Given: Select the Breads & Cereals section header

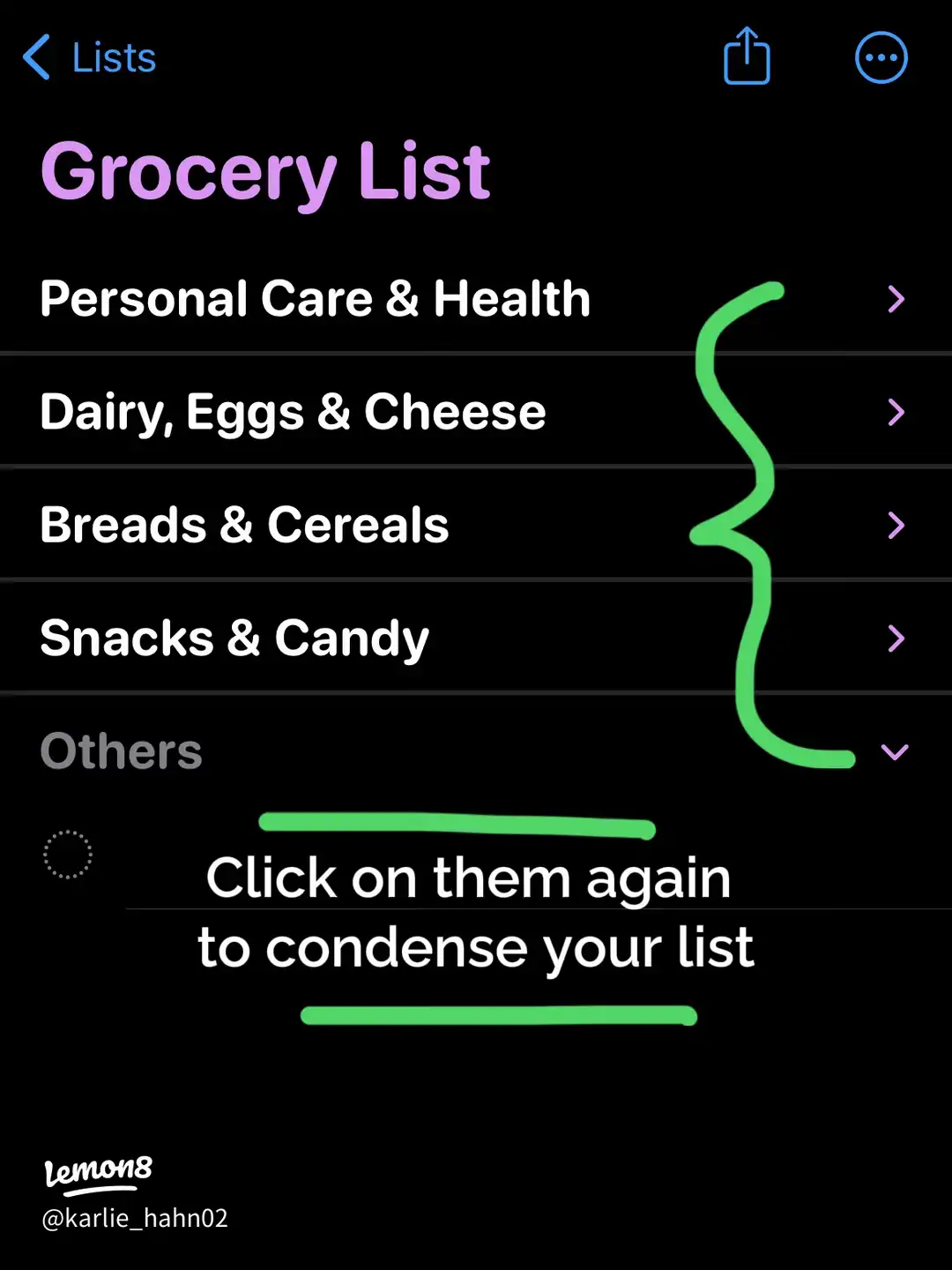Looking at the screenshot, I should [x=244, y=525].
